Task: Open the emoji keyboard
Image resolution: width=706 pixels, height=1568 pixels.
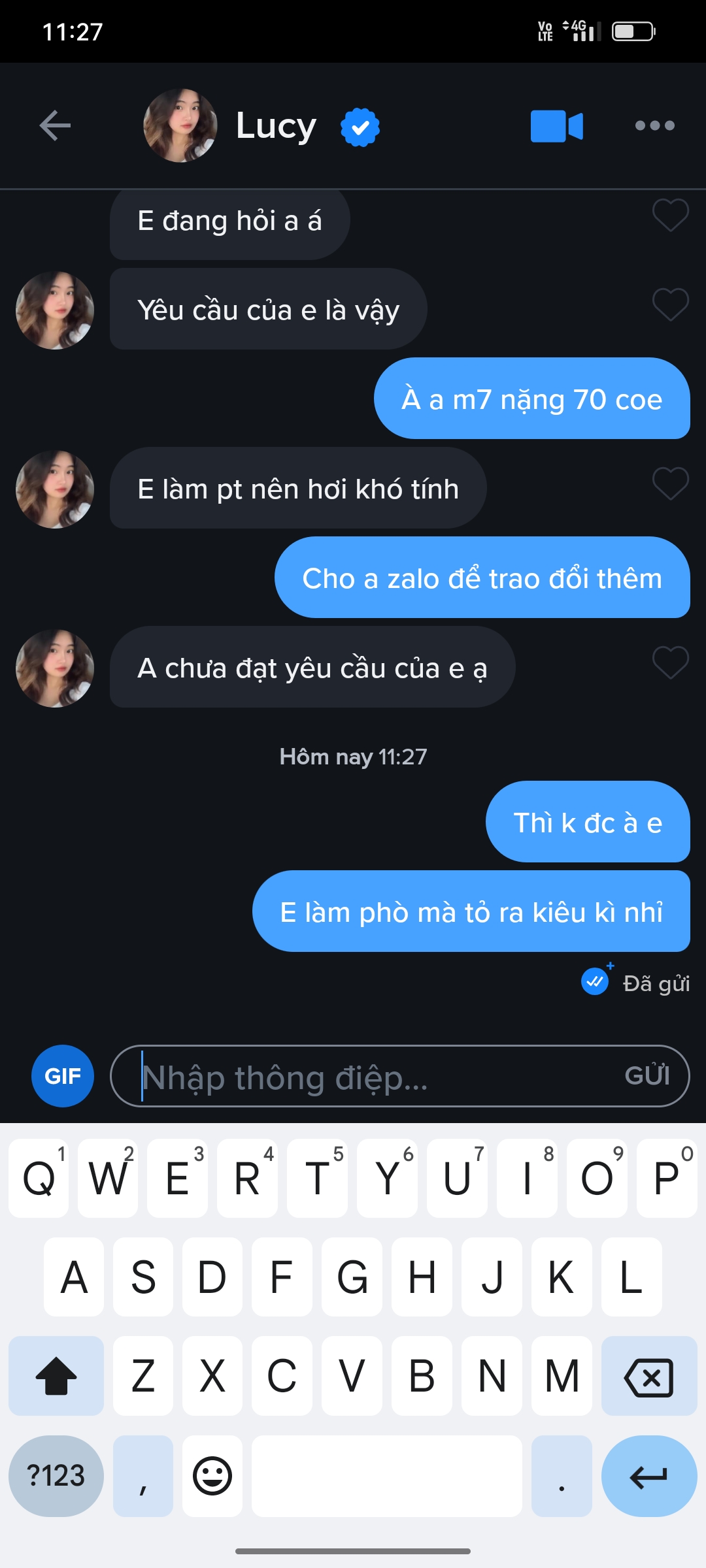Action: click(212, 1476)
